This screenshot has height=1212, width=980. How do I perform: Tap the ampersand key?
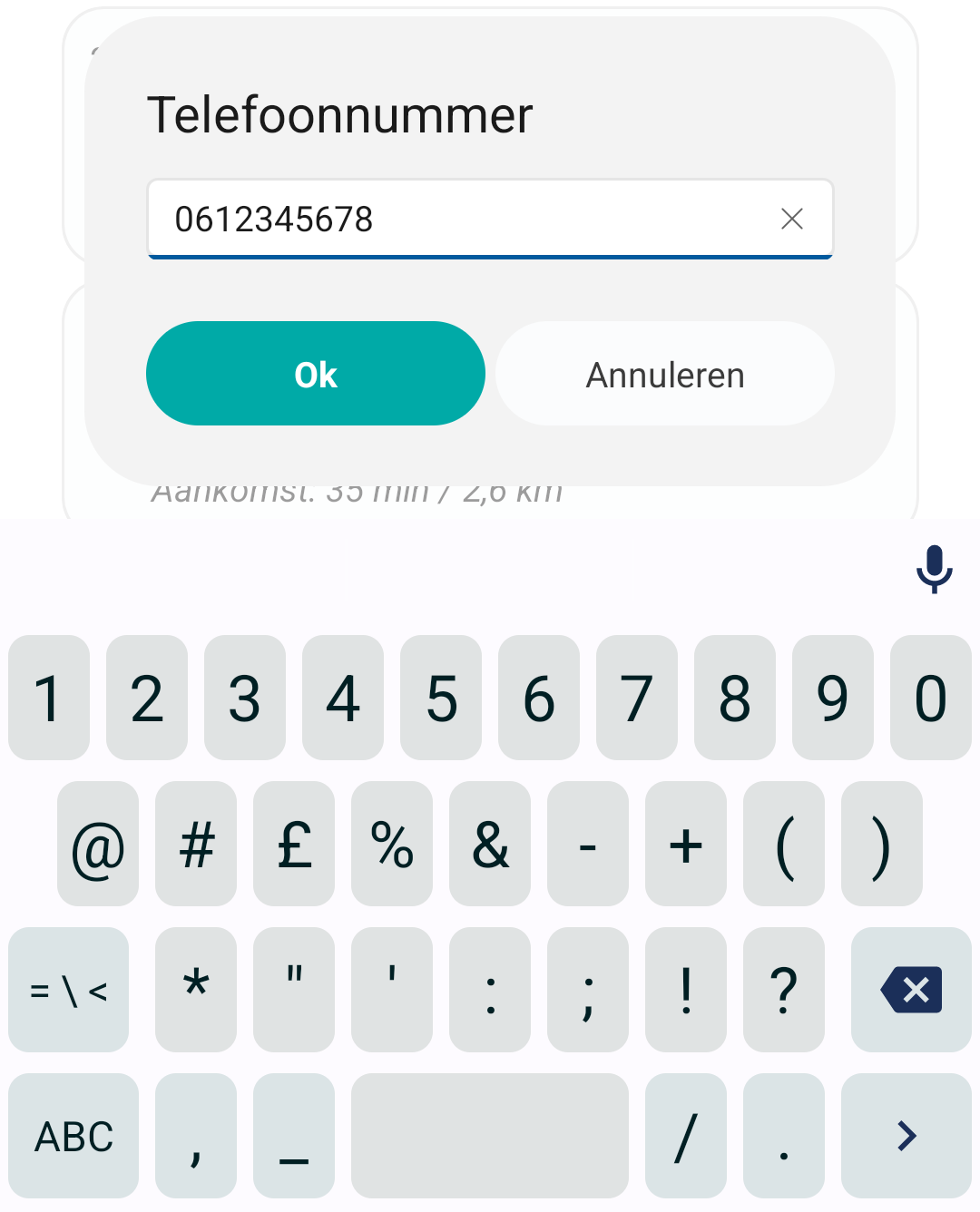point(489,845)
